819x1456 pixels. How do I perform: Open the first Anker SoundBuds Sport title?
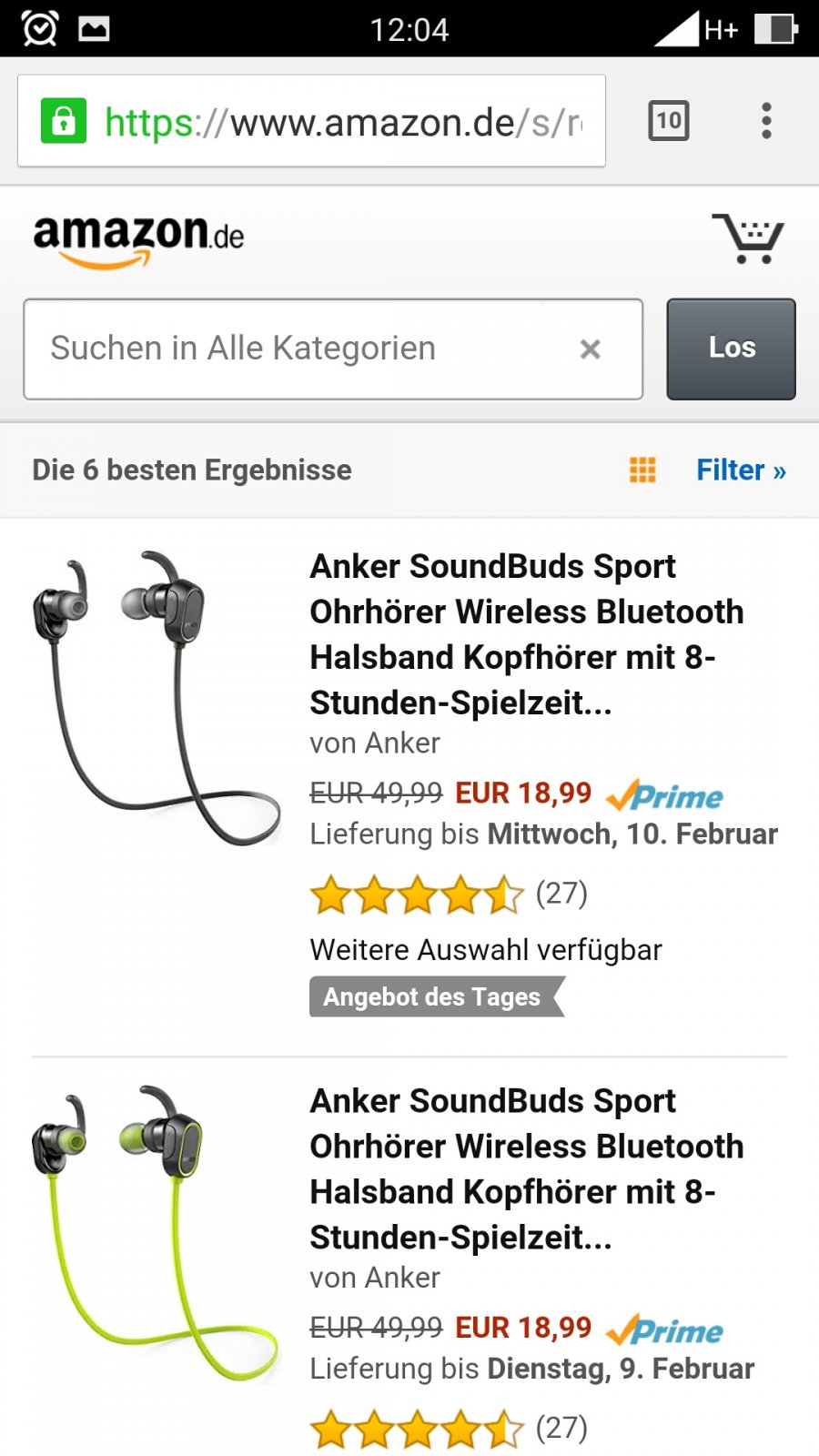(x=526, y=634)
